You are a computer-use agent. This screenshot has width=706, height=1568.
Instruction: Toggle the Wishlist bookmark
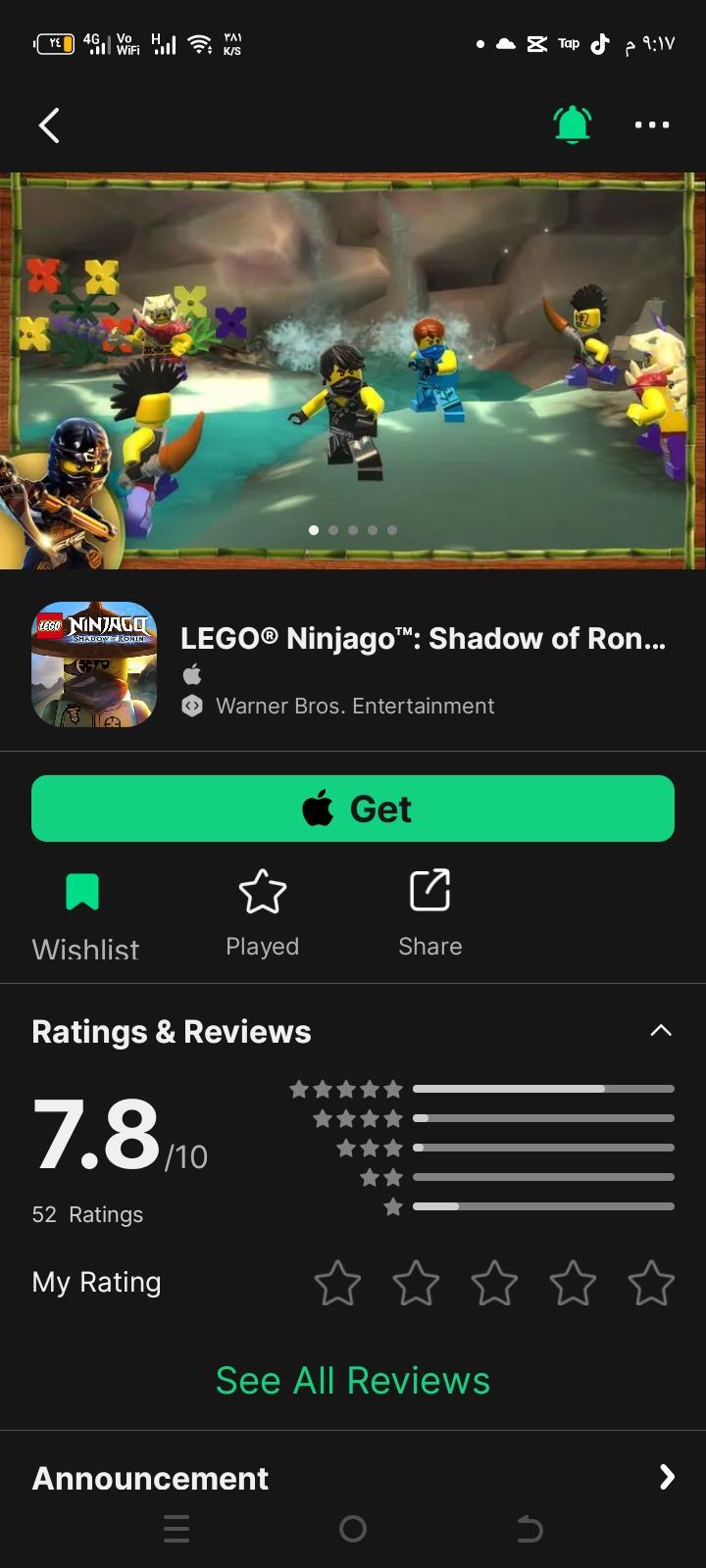point(84,915)
